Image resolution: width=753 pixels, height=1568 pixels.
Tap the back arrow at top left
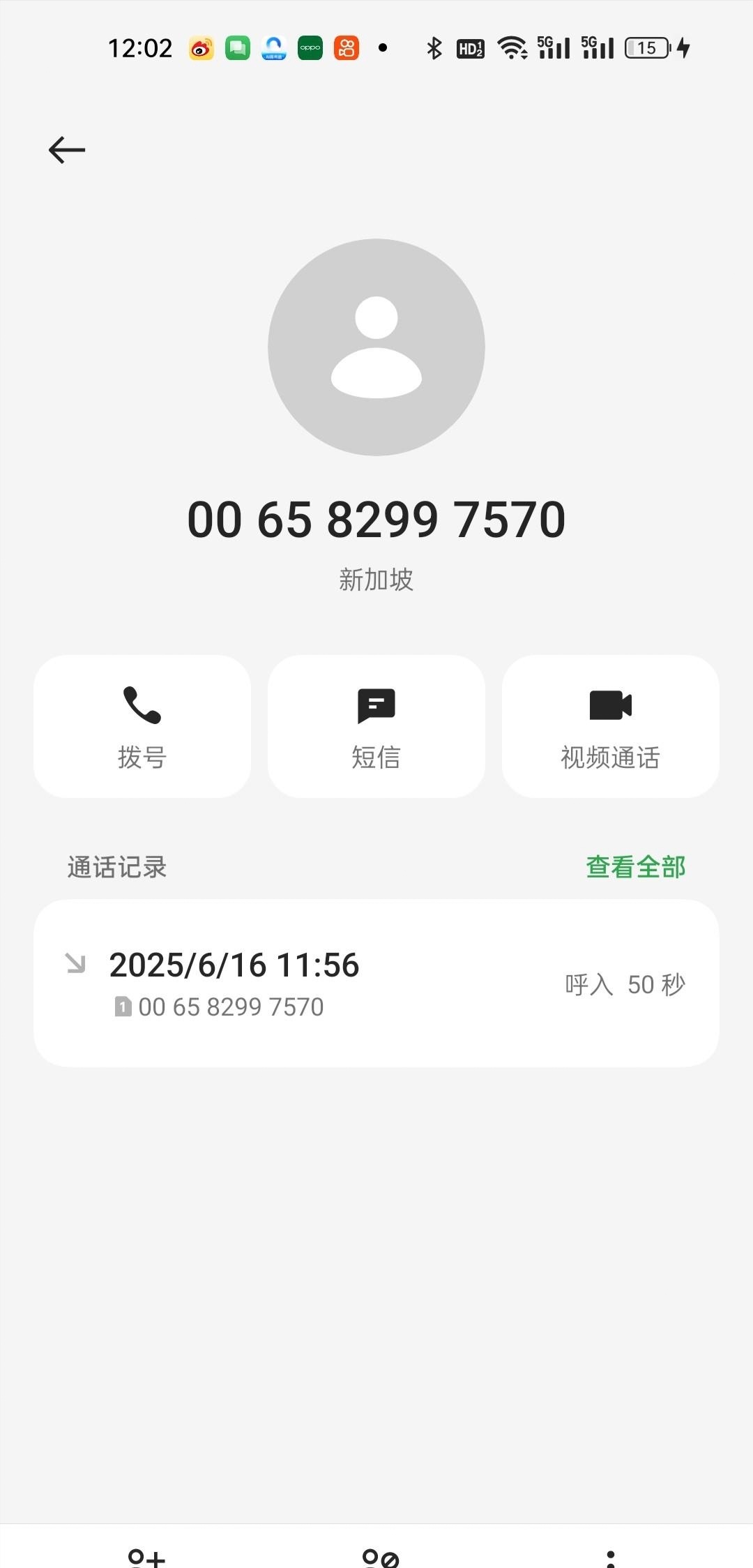[x=66, y=149]
